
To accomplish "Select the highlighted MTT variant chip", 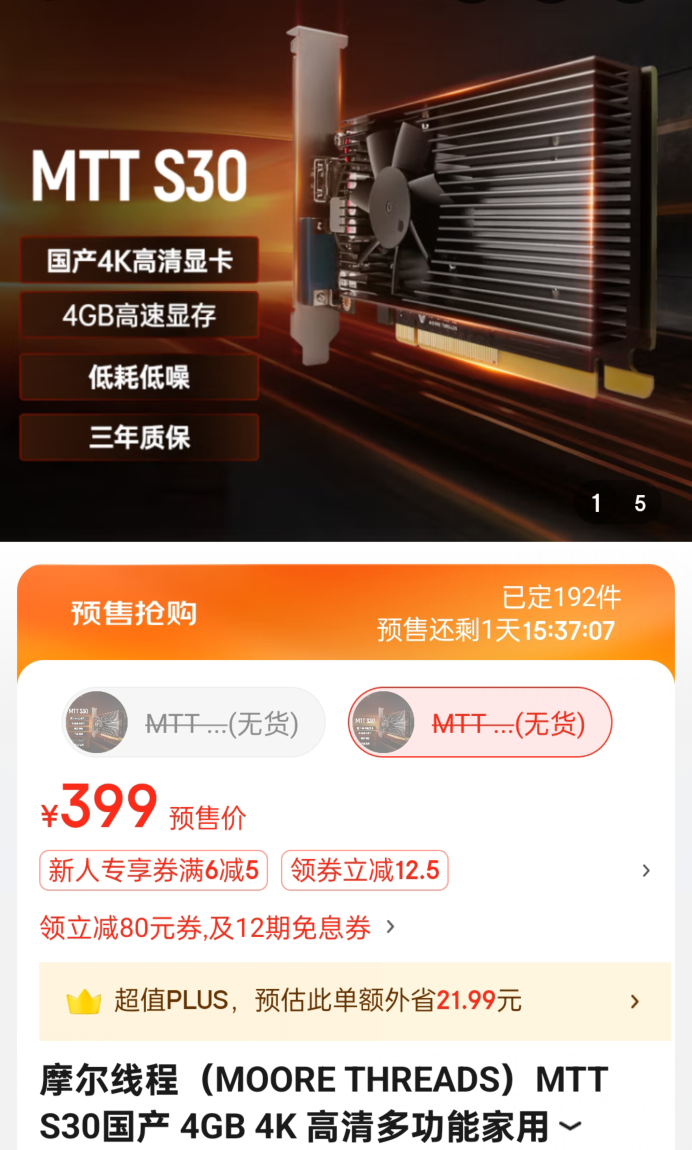I will pyautogui.click(x=480, y=722).
